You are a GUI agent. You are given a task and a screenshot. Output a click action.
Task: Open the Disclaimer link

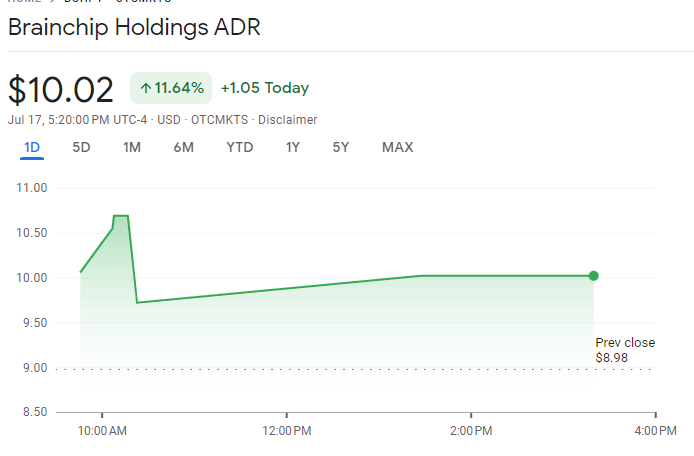tap(287, 120)
